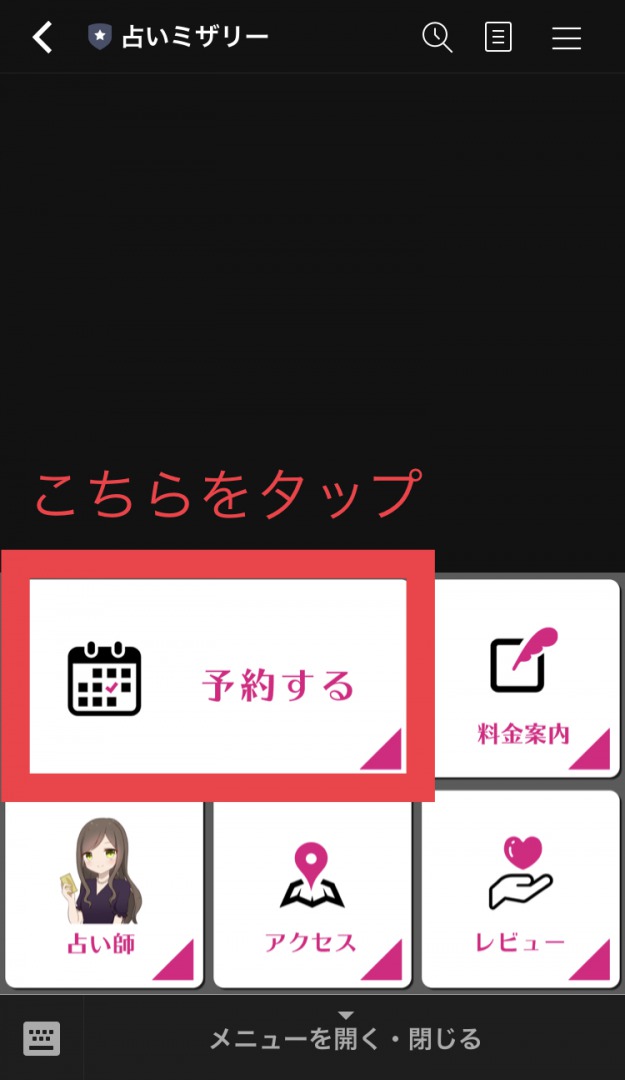Image resolution: width=625 pixels, height=1080 pixels.
Task: Tap the 予約する reservation tile
Action: pyautogui.click(x=218, y=676)
